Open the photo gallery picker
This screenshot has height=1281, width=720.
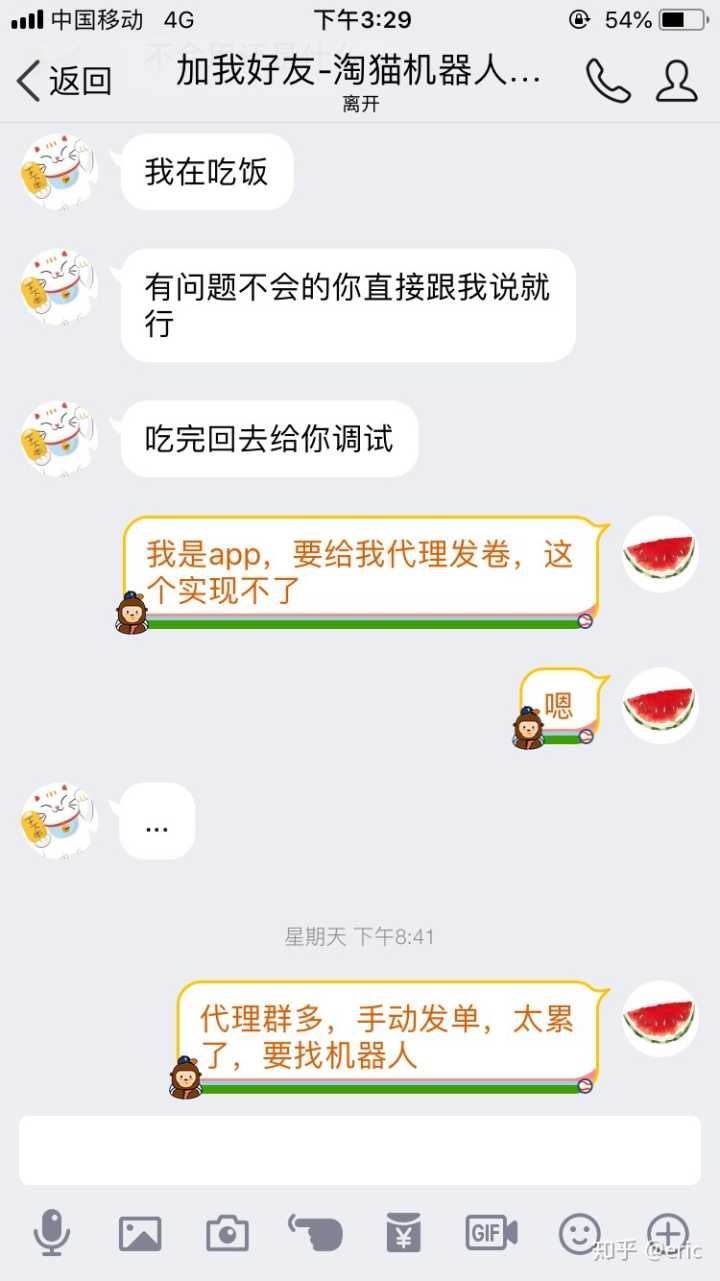coord(140,1233)
